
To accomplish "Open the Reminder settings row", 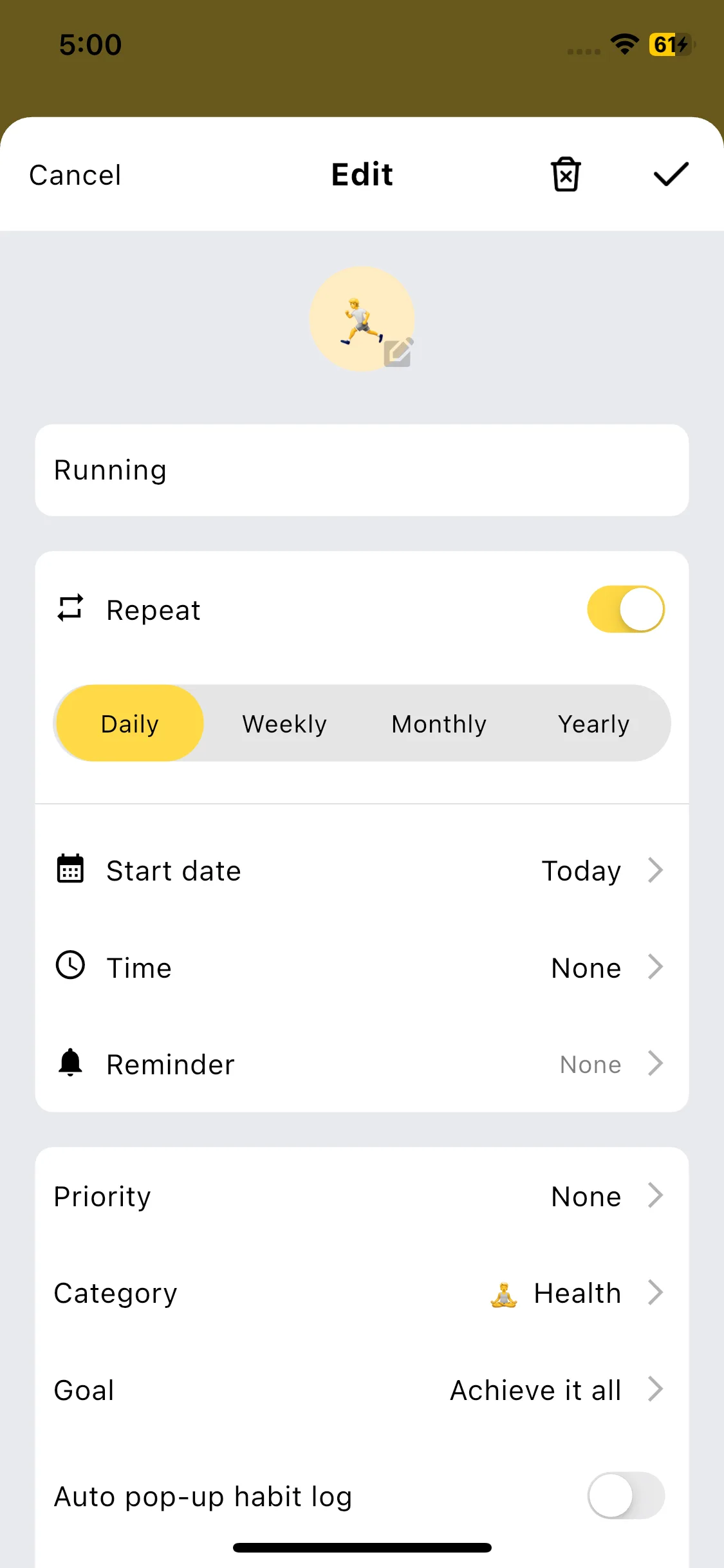I will (x=362, y=1064).
